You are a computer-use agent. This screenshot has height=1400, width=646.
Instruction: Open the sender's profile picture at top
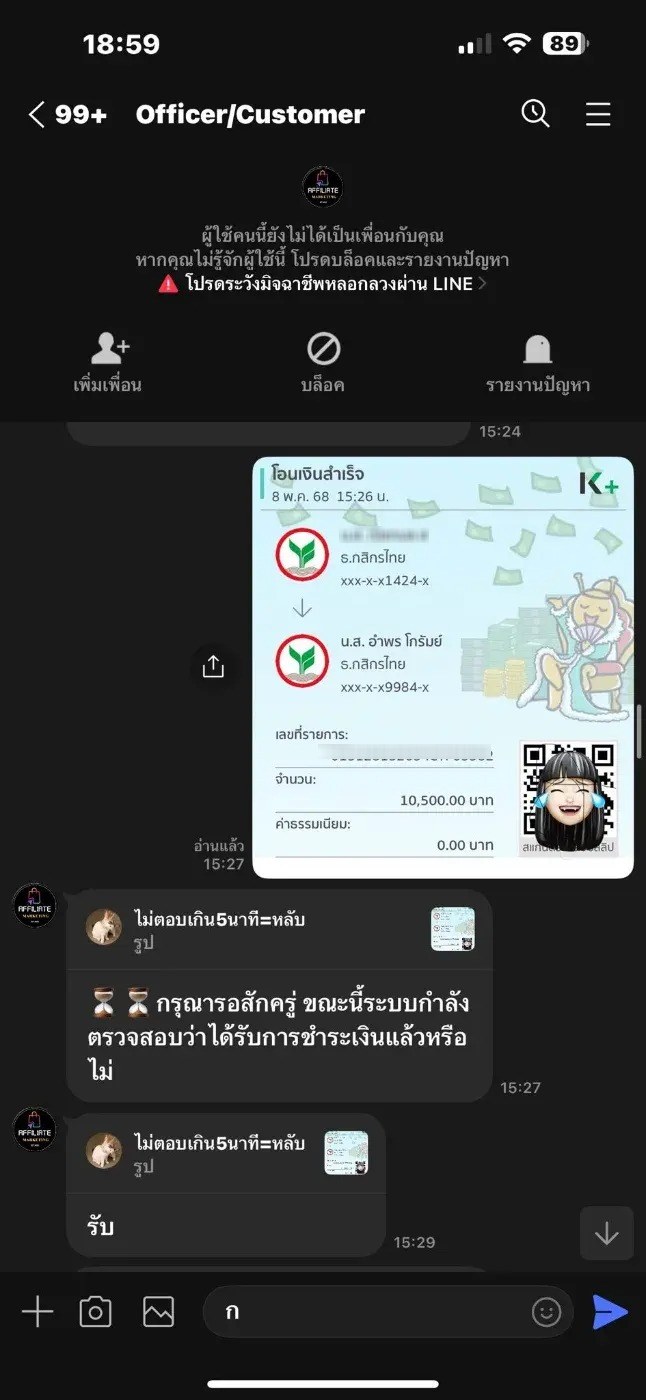[322, 187]
